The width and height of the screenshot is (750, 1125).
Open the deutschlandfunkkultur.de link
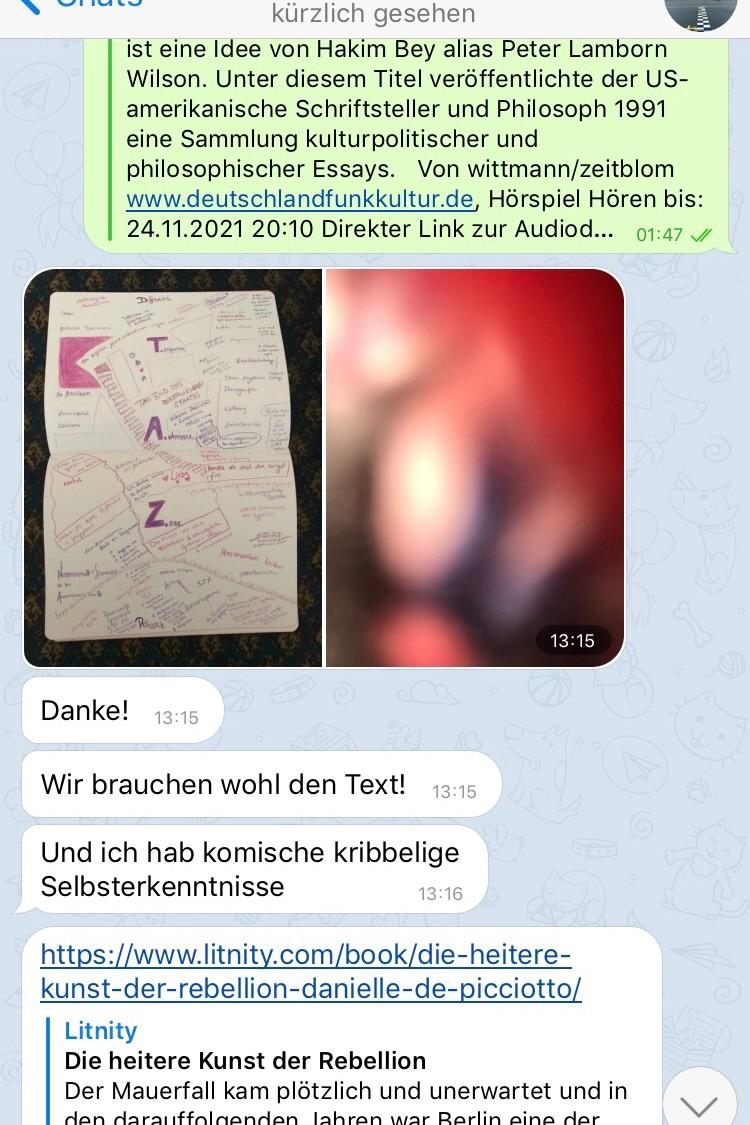(x=299, y=199)
